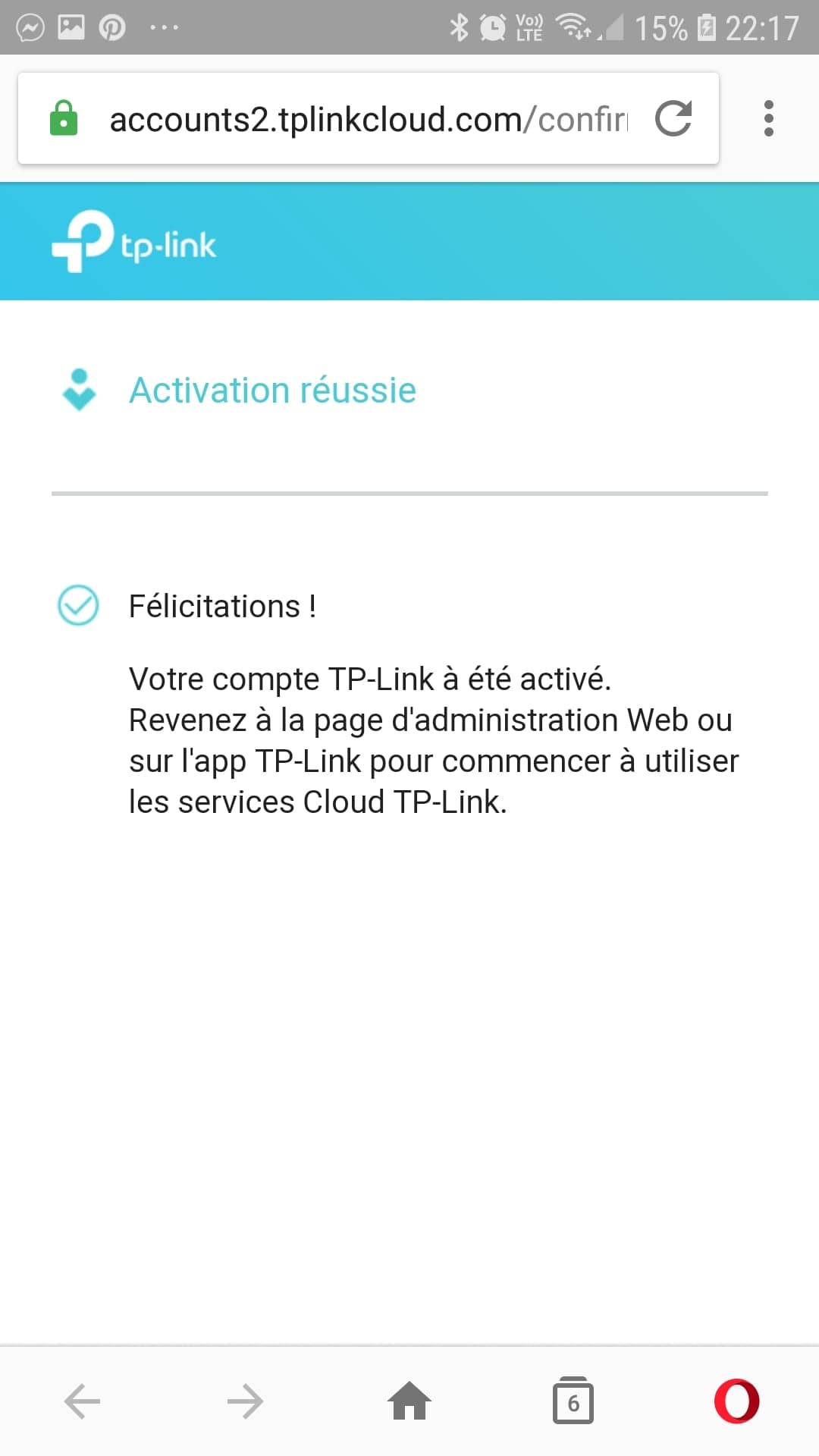Go back to the previous page
Viewport: 819px width, 1456px height.
[x=82, y=1401]
